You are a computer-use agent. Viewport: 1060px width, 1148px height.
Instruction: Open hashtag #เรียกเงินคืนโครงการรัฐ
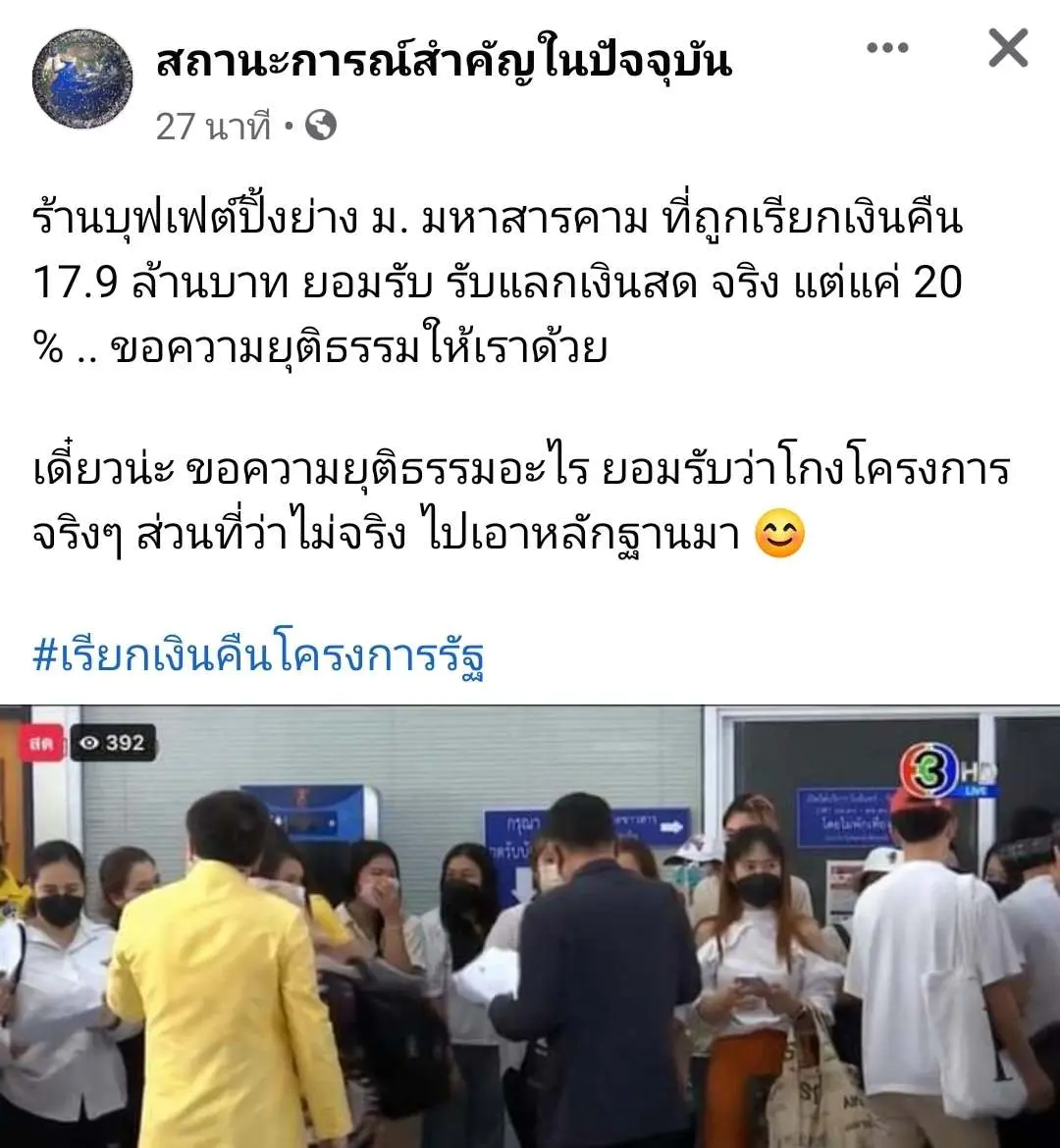(x=259, y=655)
